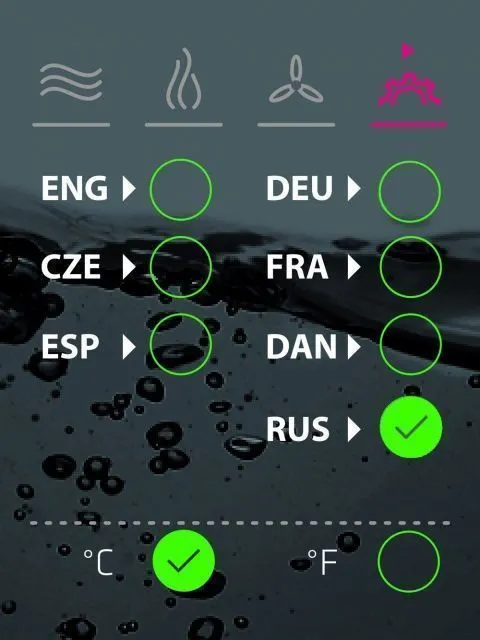Tap the checked RUS language option
This screenshot has height=640, width=480.
pos(411,427)
